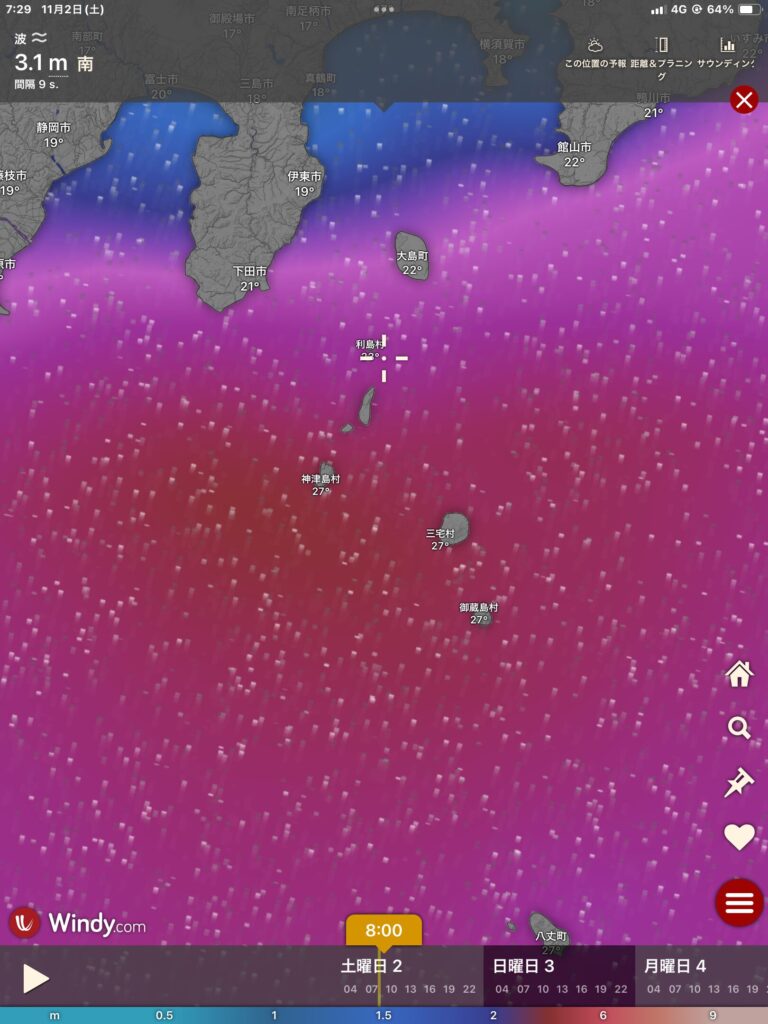The image size is (768, 1024).
Task: Close the wave detail panel
Action: click(744, 100)
